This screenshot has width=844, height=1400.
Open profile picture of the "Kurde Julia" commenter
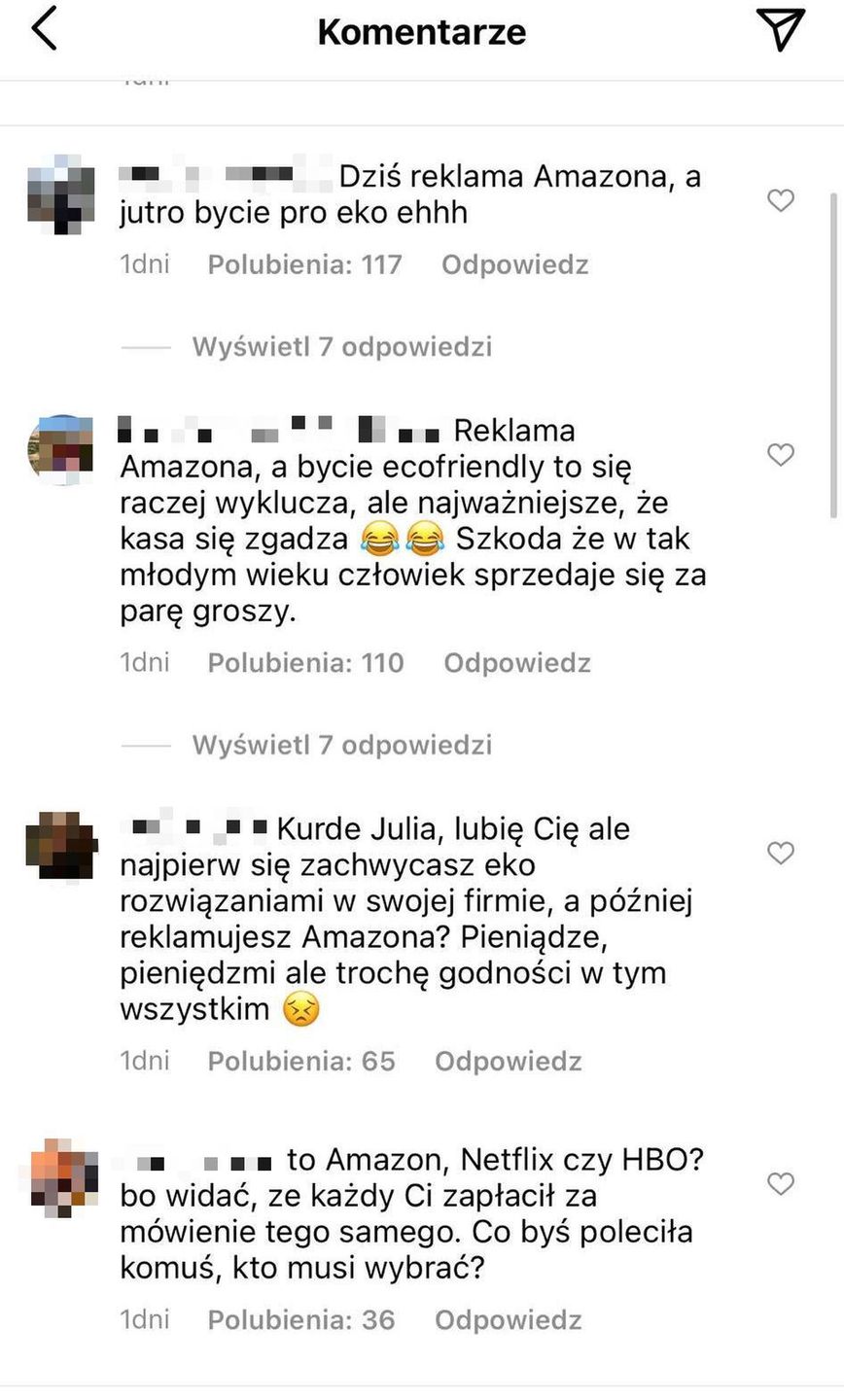[x=61, y=848]
